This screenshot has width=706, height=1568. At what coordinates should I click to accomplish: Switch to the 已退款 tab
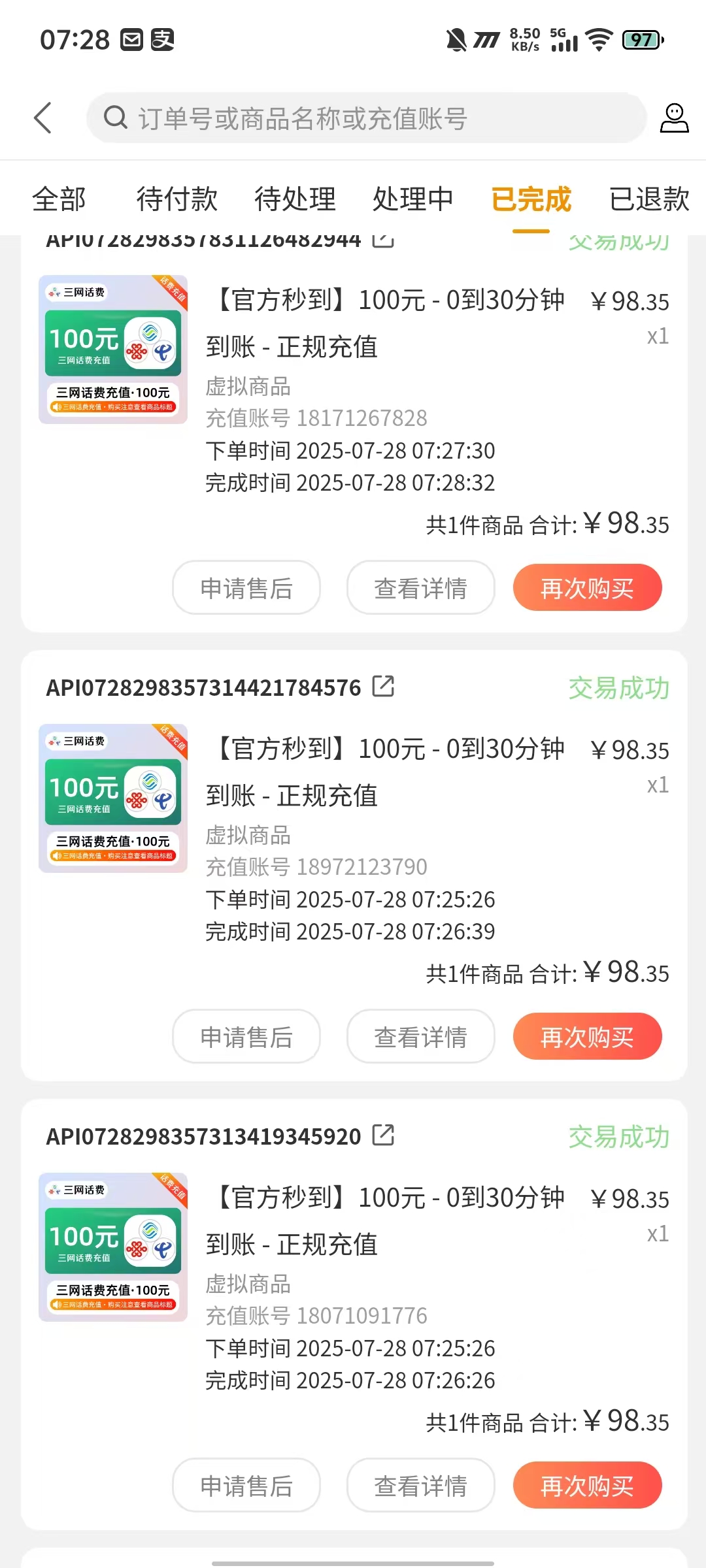point(648,199)
